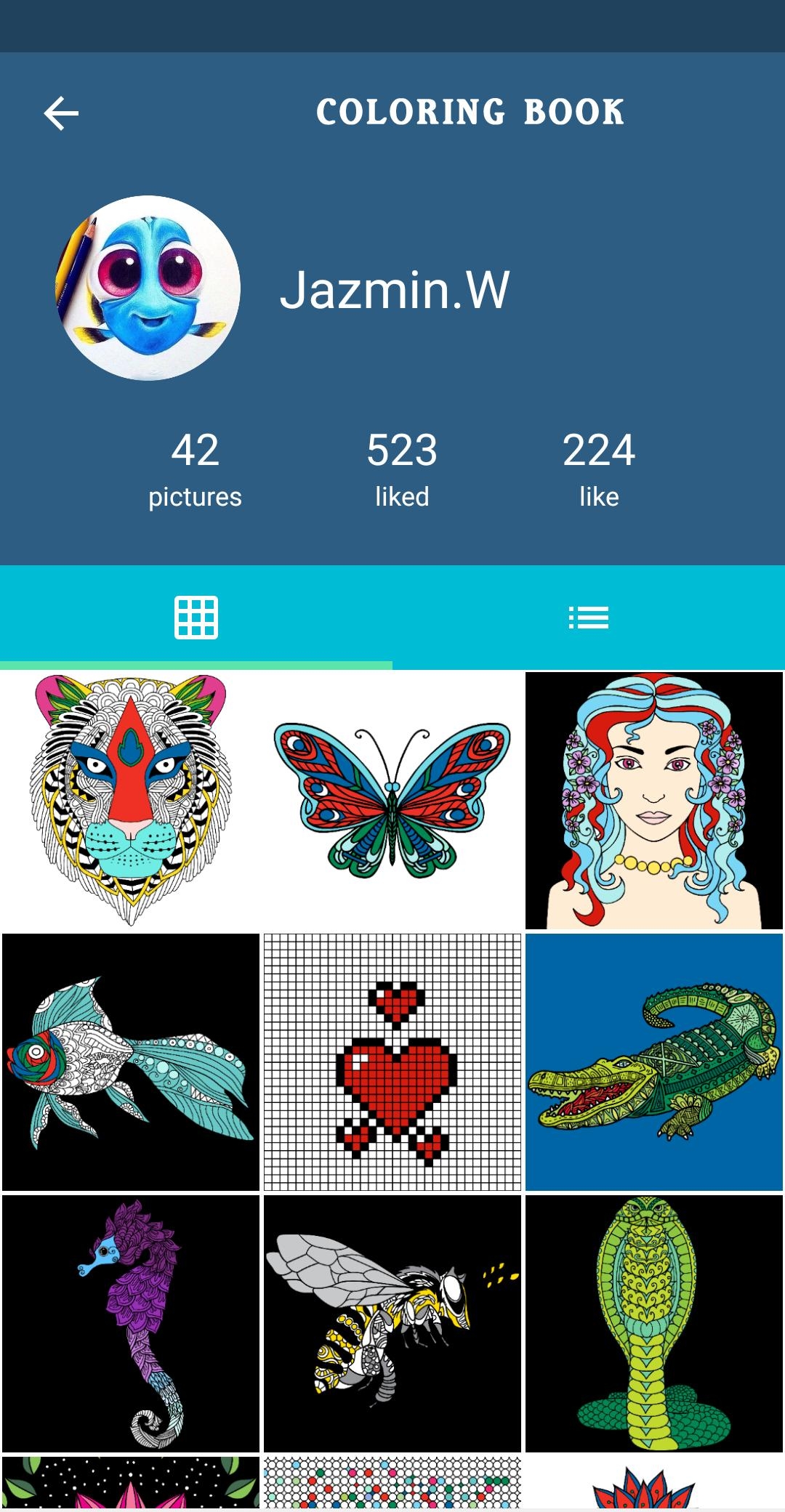The image size is (785, 1512).
Task: Switch to the grid view tab
Action: 196,618
